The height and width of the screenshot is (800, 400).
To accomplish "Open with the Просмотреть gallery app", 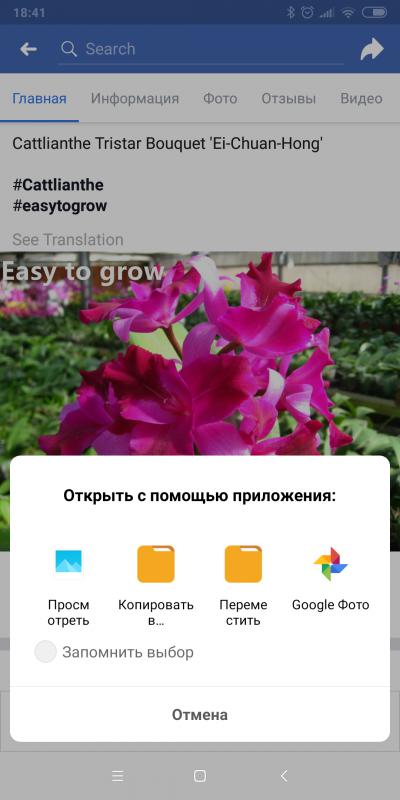I will [68, 586].
